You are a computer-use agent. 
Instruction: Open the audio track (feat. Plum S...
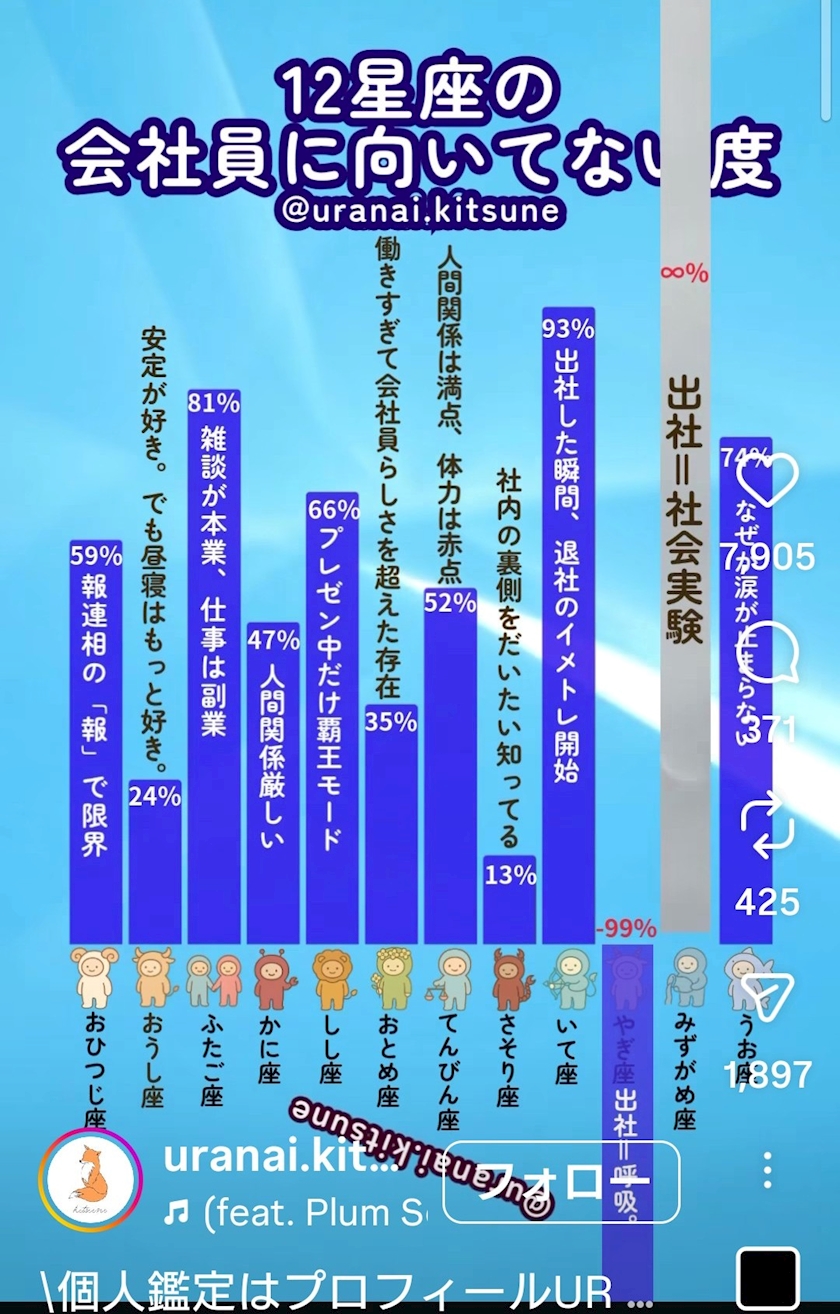pyautogui.click(x=296, y=1213)
